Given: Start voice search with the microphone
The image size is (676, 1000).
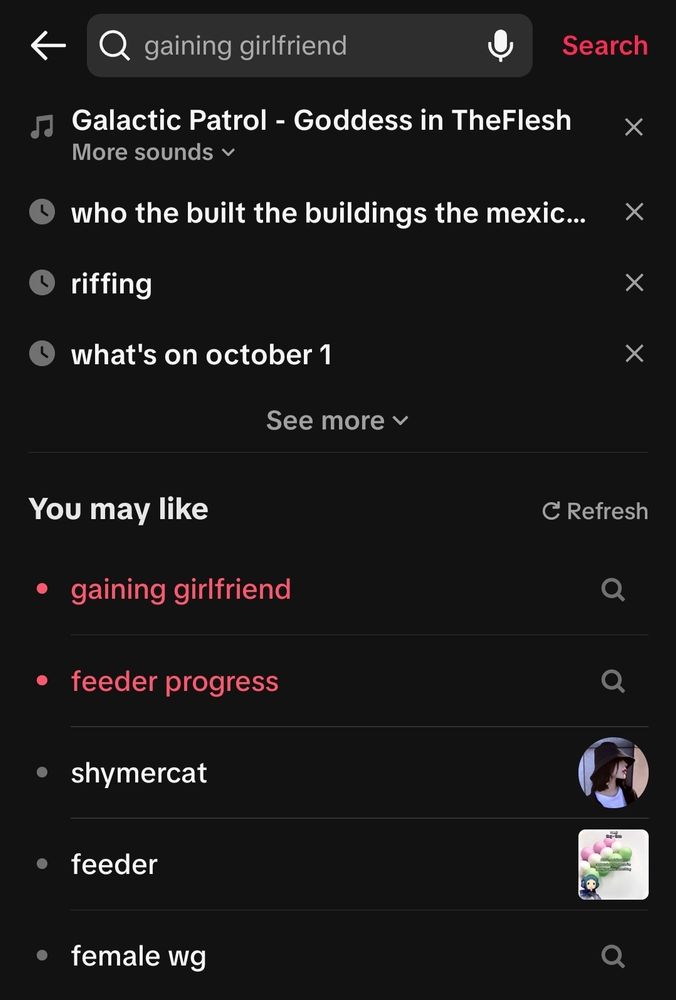Looking at the screenshot, I should [500, 46].
